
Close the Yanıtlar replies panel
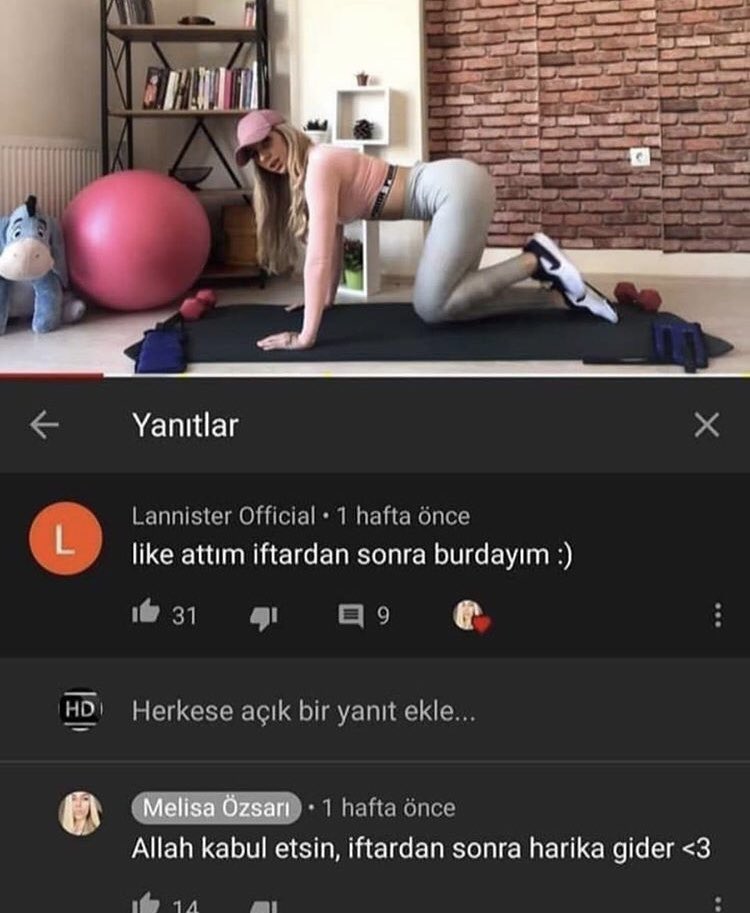coord(706,426)
